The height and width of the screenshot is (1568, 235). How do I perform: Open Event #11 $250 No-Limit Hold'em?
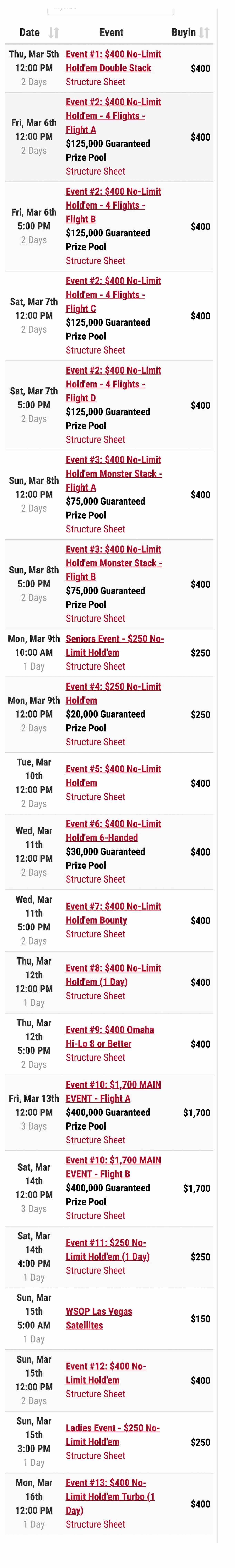pyautogui.click(x=108, y=1250)
